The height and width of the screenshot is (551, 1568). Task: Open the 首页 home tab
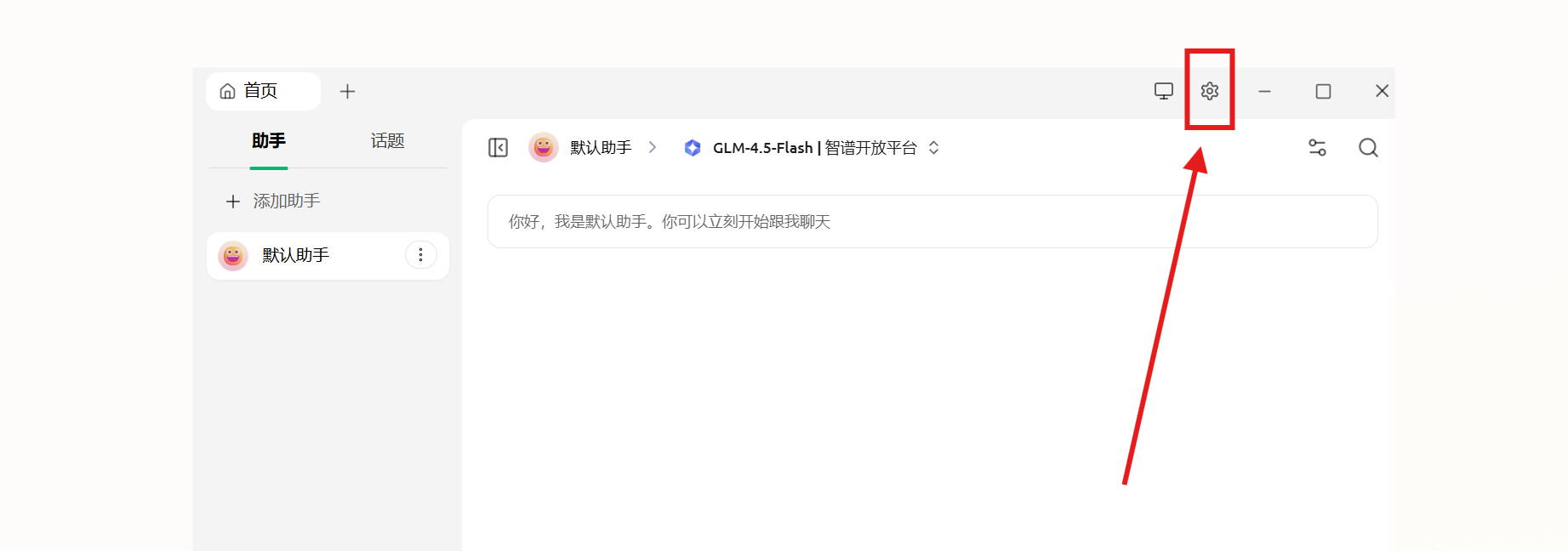(261, 91)
